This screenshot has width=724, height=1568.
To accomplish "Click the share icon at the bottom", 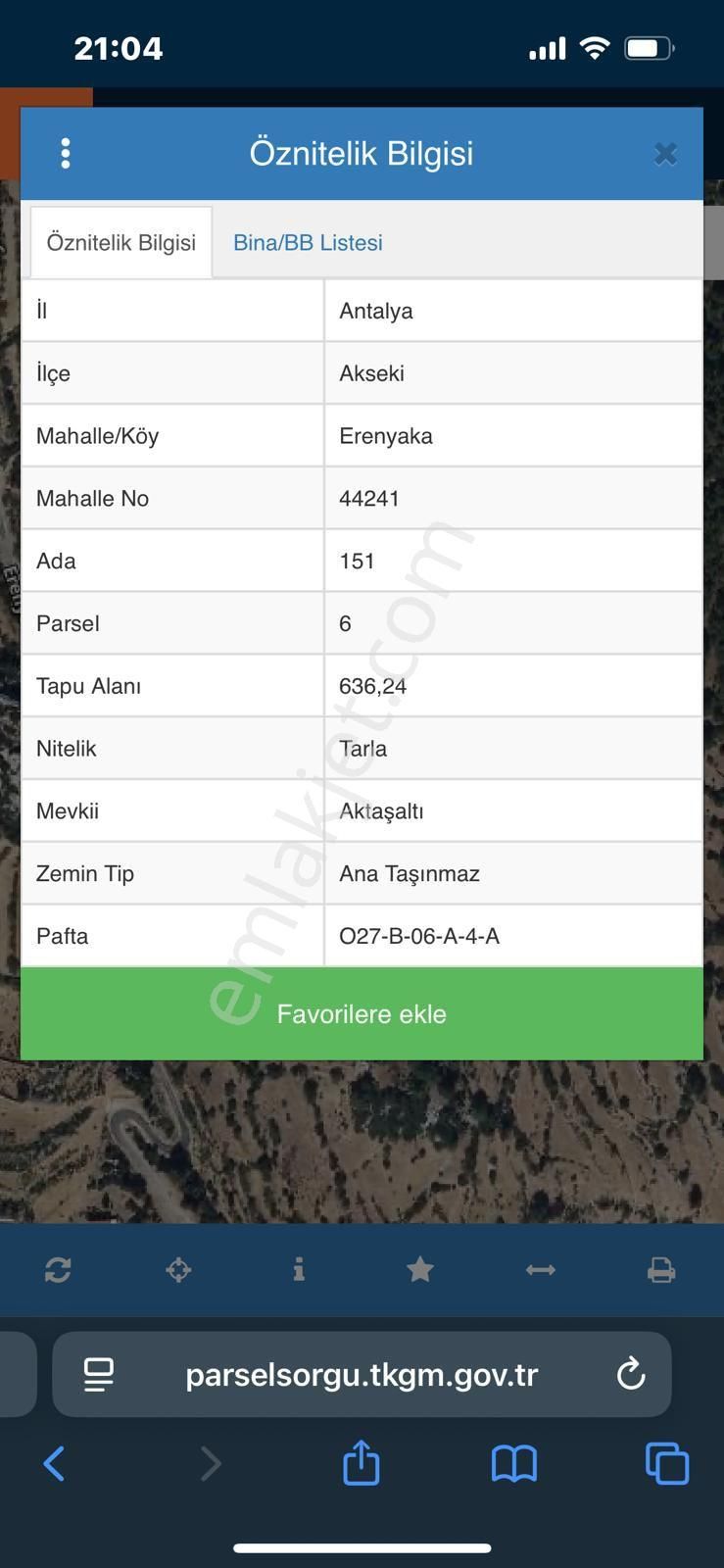I will click(361, 1463).
